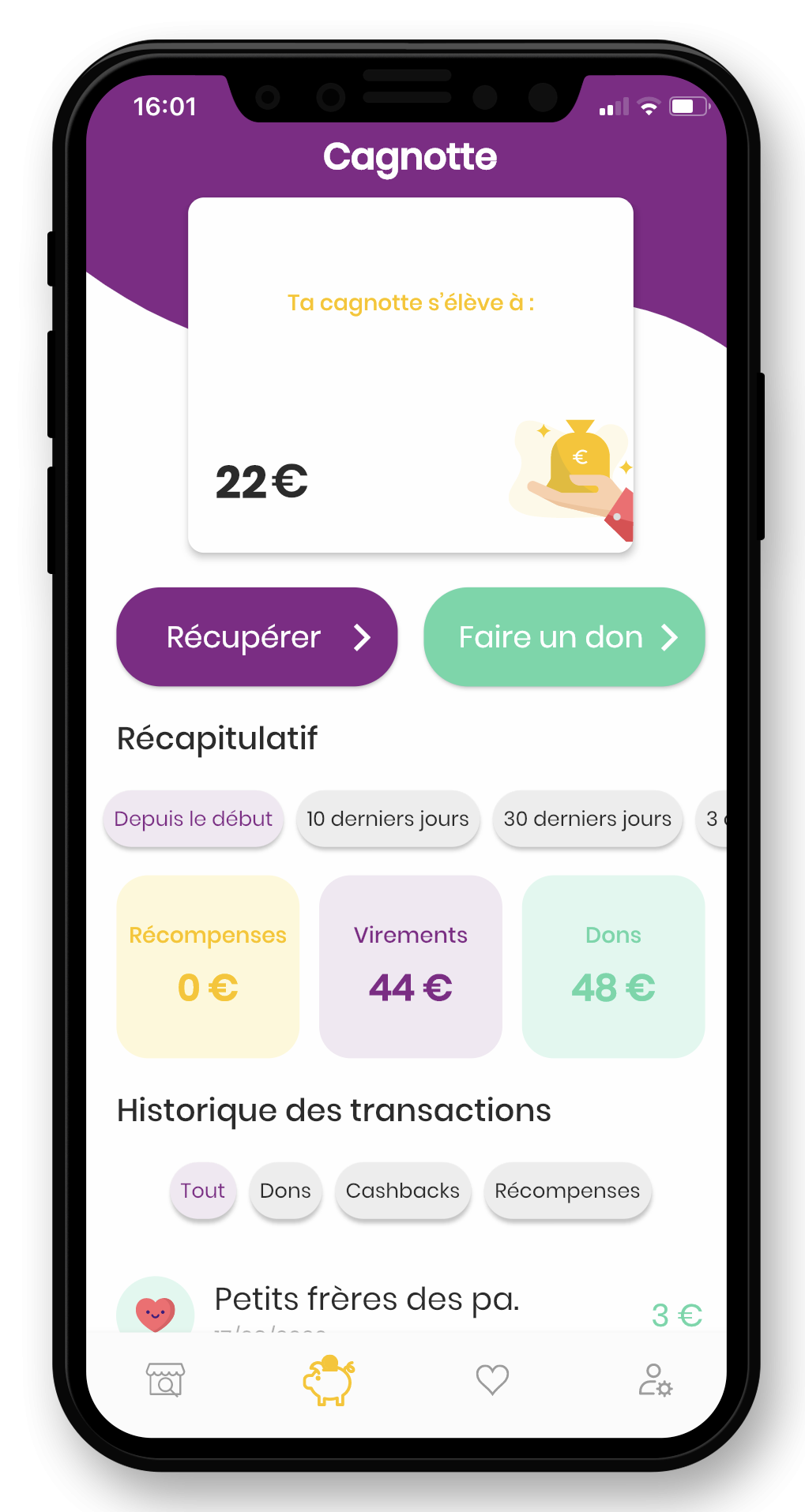The height and width of the screenshot is (1512, 805).
Task: Go to the heart favorites tab
Action: pyautogui.click(x=492, y=1380)
